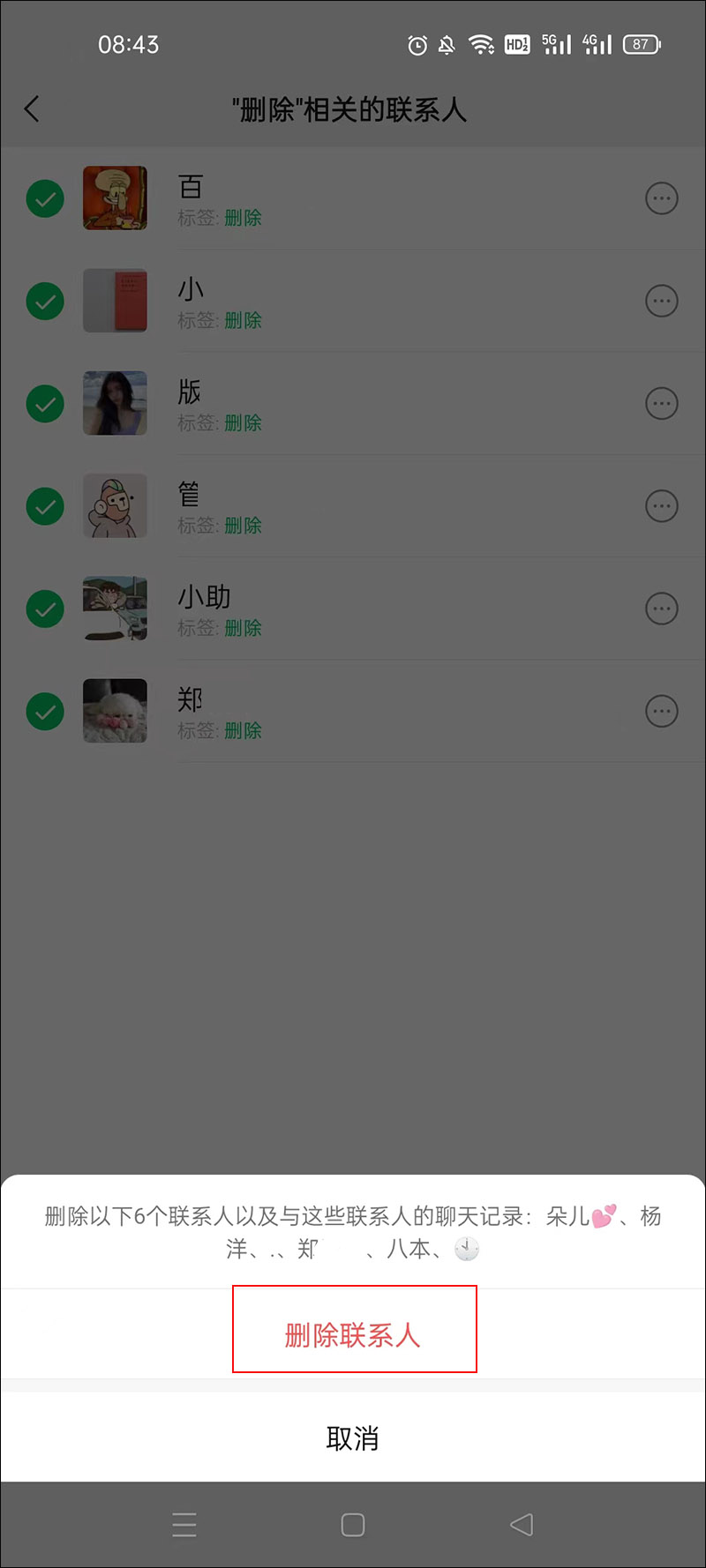Open more options for contact 管
The height and width of the screenshot is (1568, 706).
[x=661, y=506]
